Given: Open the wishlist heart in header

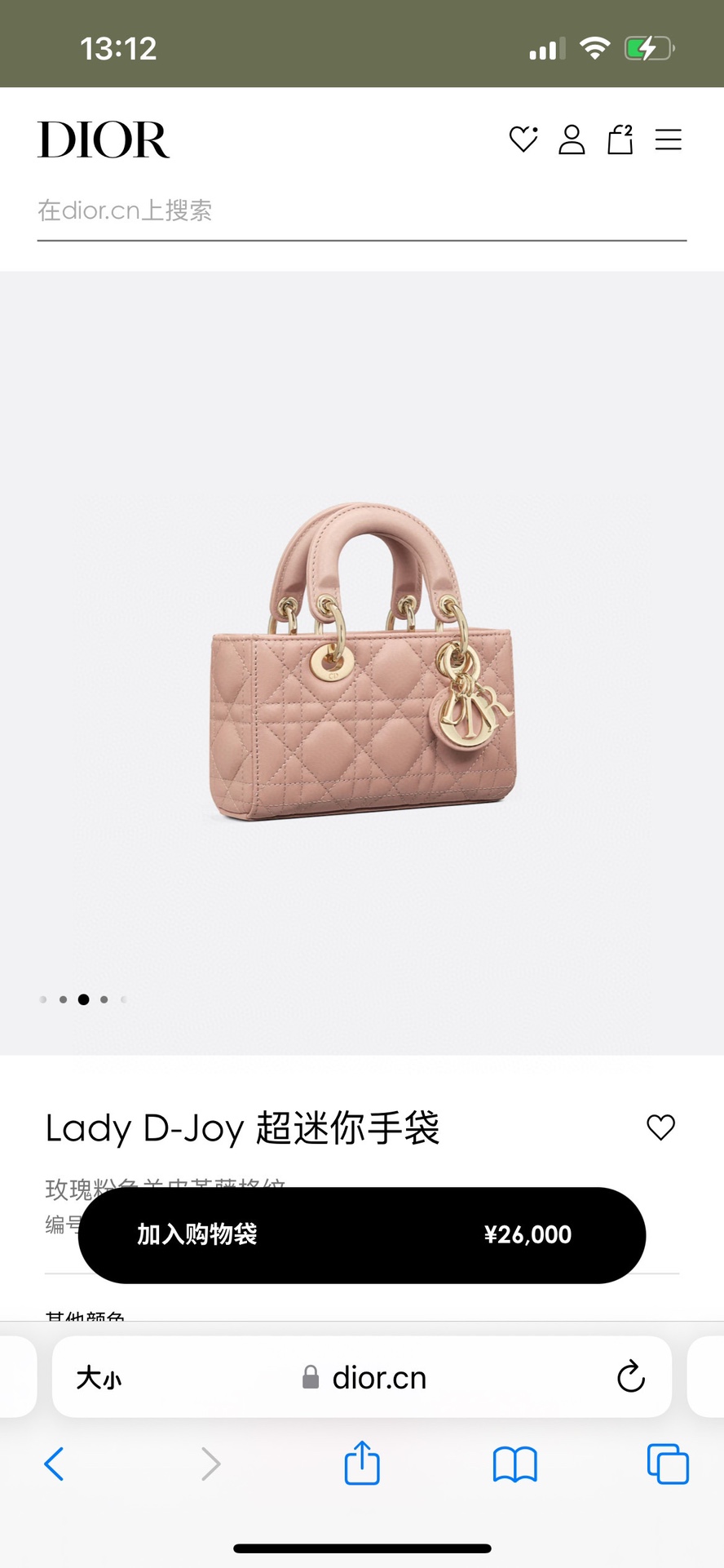Looking at the screenshot, I should click(x=523, y=140).
